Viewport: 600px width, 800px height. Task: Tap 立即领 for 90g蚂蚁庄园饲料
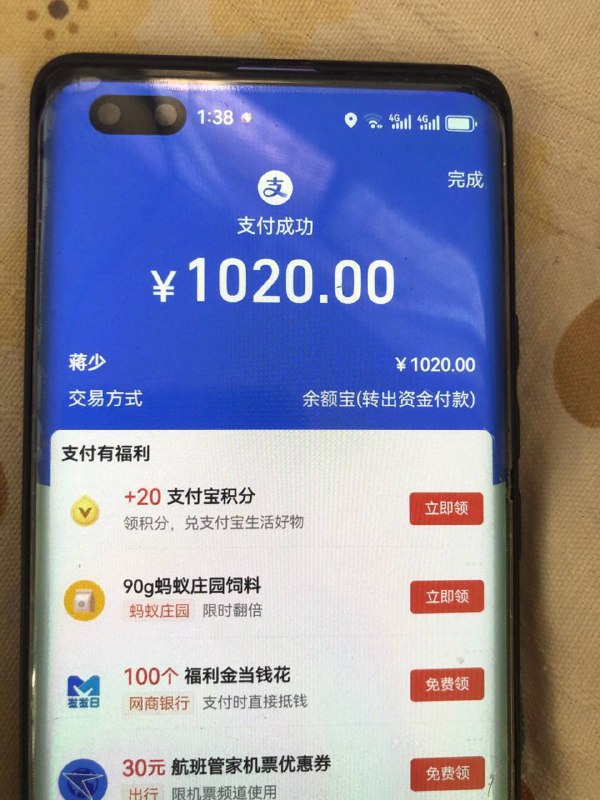tap(446, 596)
